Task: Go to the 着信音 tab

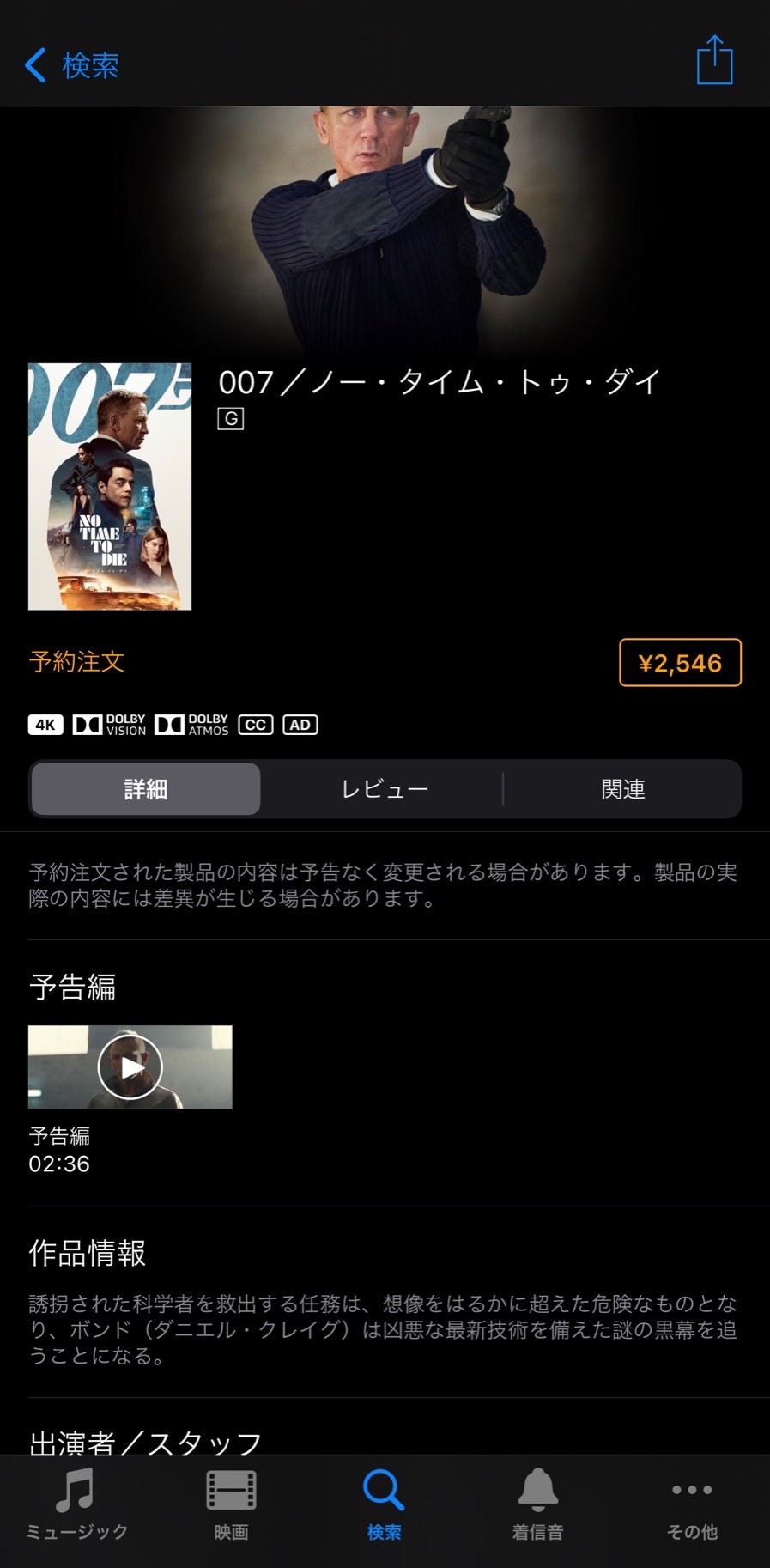Action: coord(537,1504)
